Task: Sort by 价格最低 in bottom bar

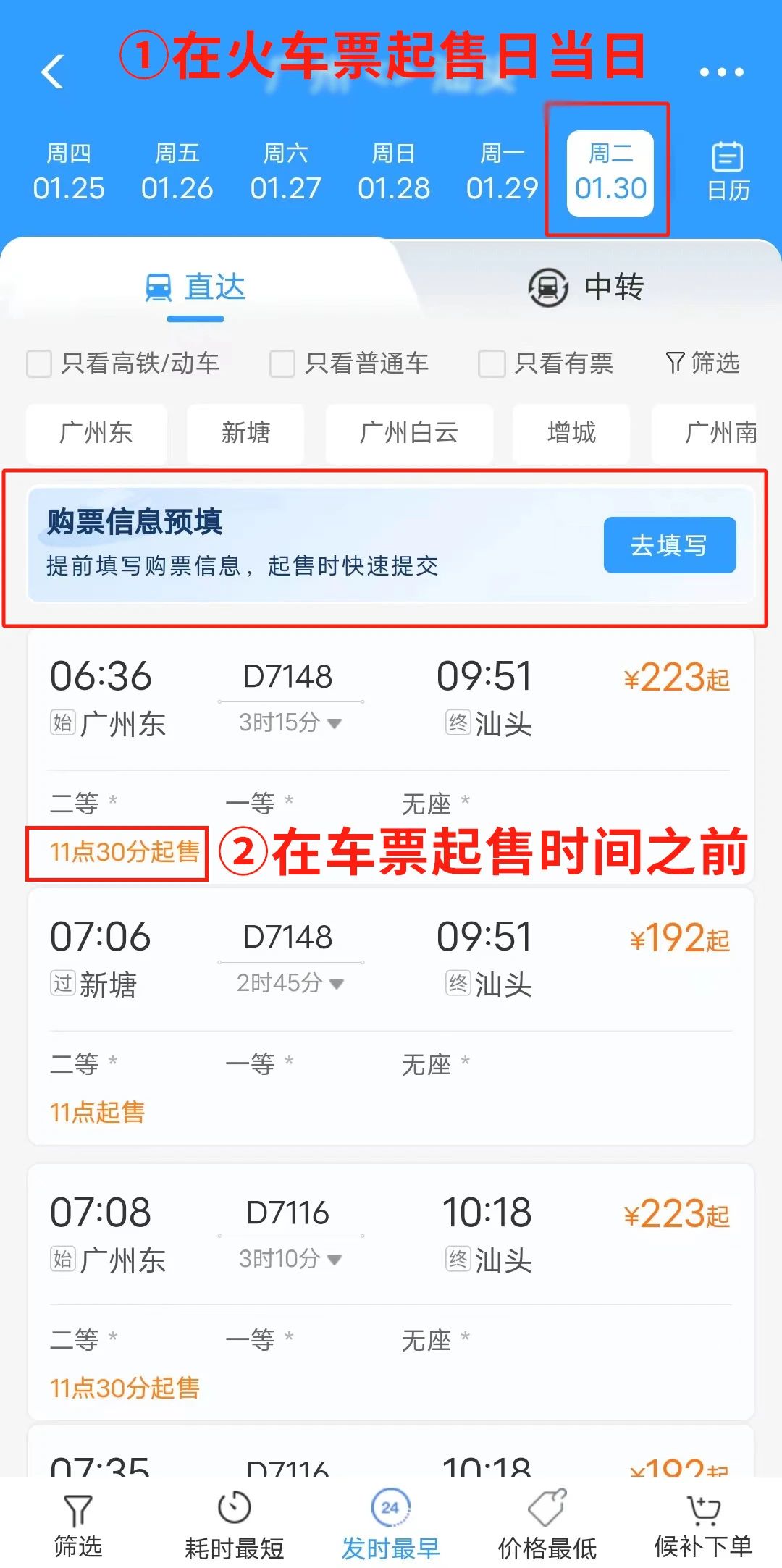Action: pos(547,1527)
